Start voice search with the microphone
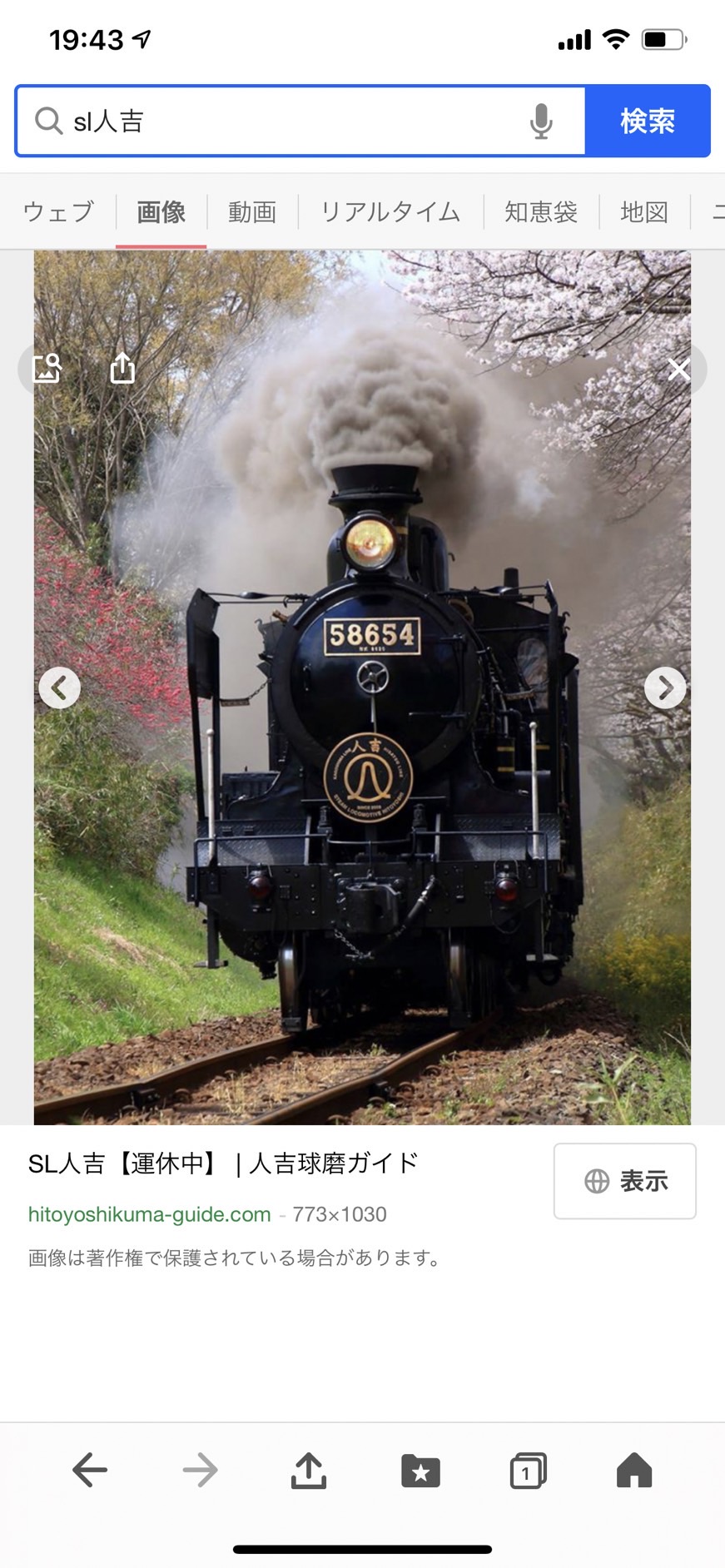This screenshot has width=725, height=1568. click(x=541, y=122)
